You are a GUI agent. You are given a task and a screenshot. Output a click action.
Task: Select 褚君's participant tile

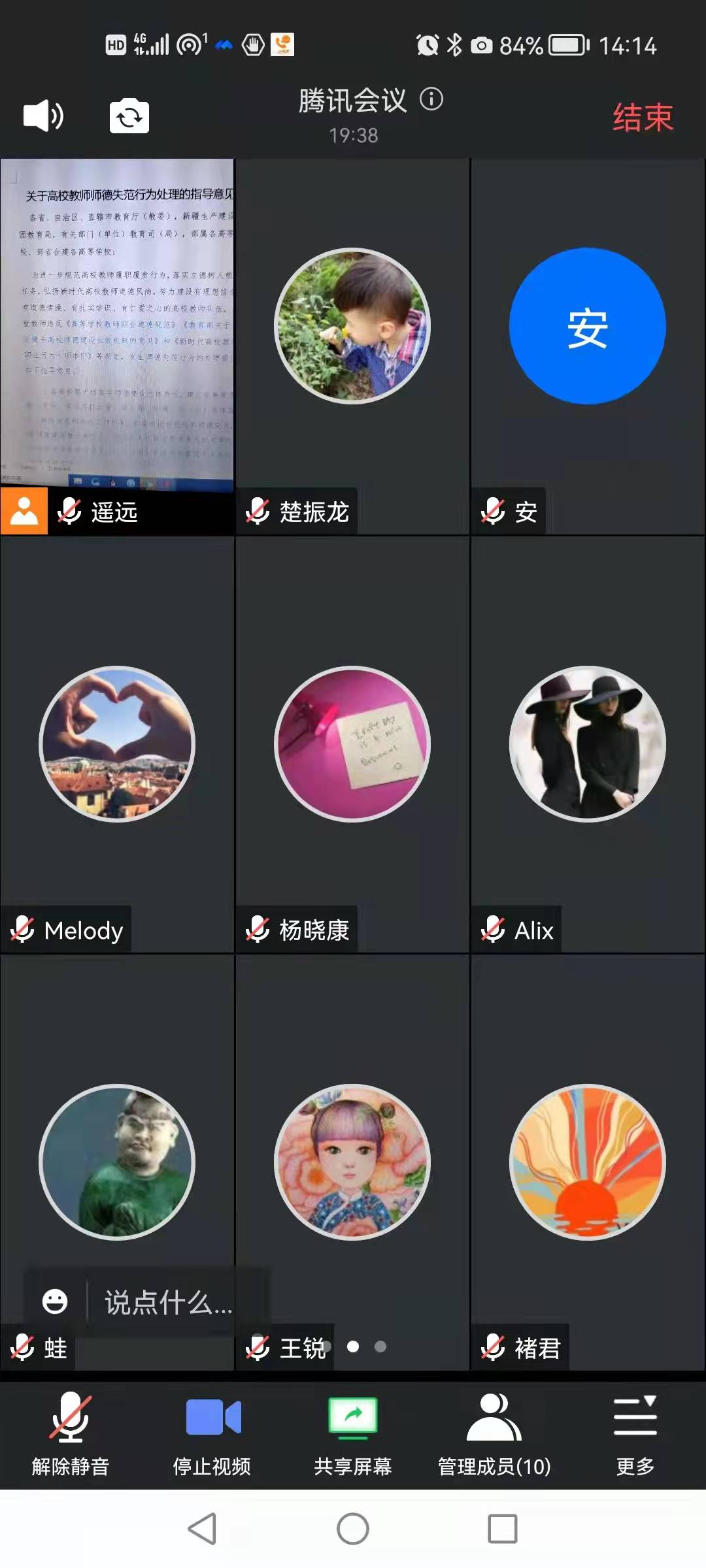coord(587,1163)
